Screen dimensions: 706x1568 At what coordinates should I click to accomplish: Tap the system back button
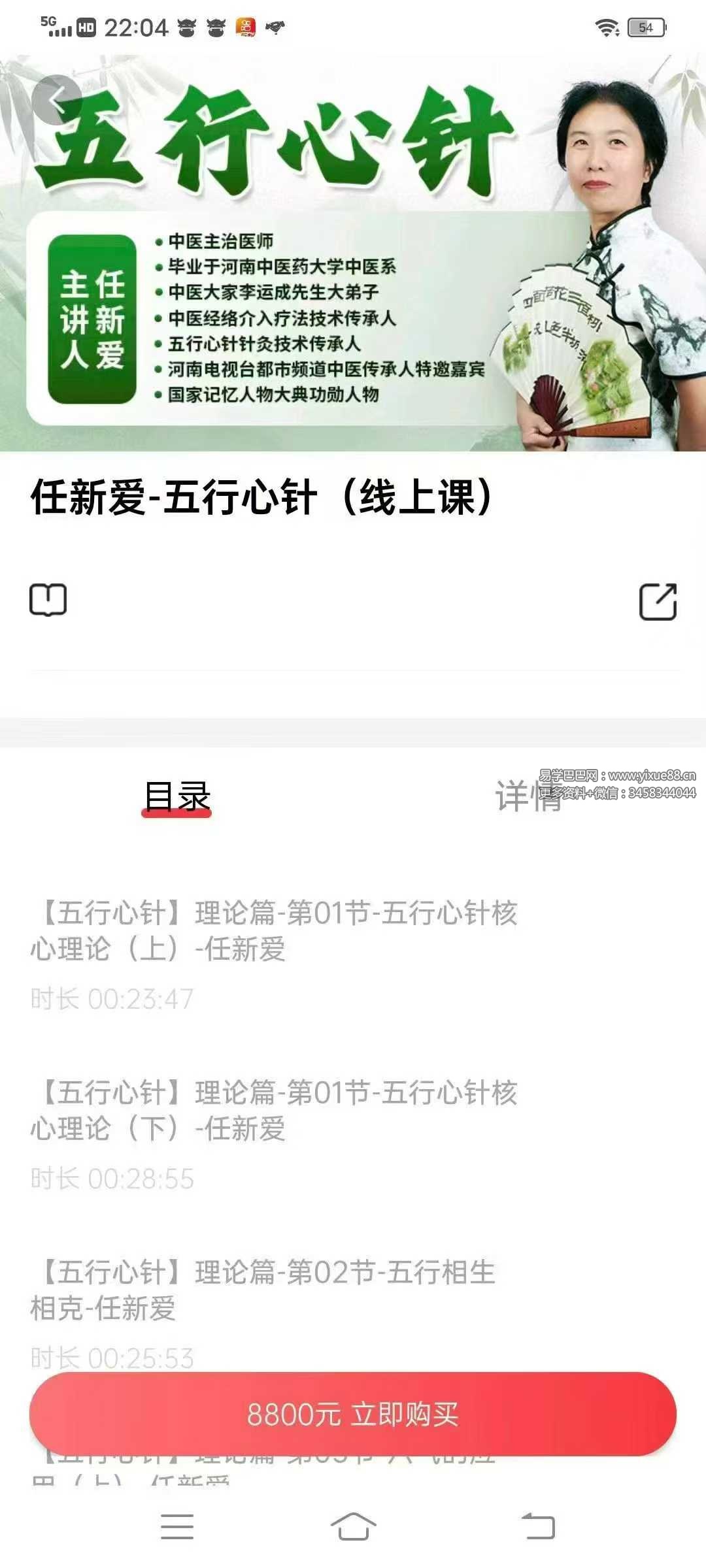539,1527
